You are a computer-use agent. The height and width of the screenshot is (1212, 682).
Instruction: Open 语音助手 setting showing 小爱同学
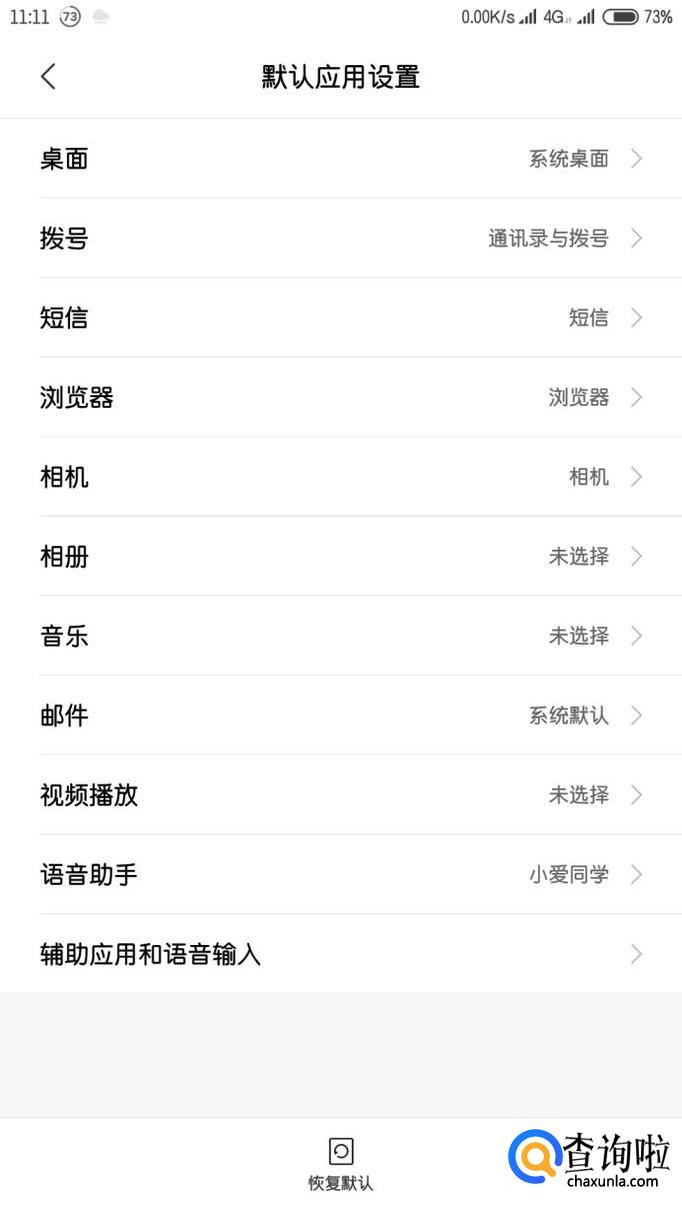[340, 875]
